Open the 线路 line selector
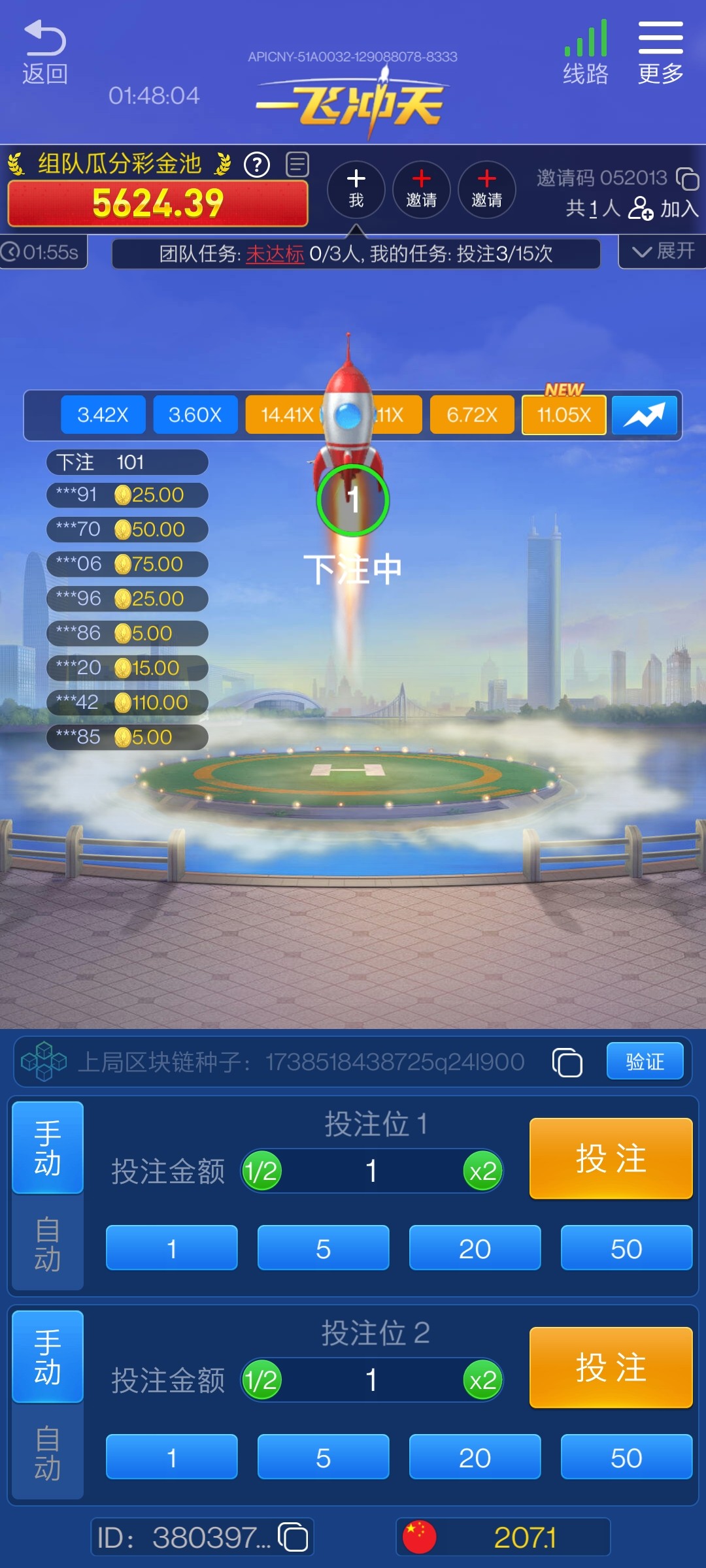Screen dimensions: 706x1568 586,52
